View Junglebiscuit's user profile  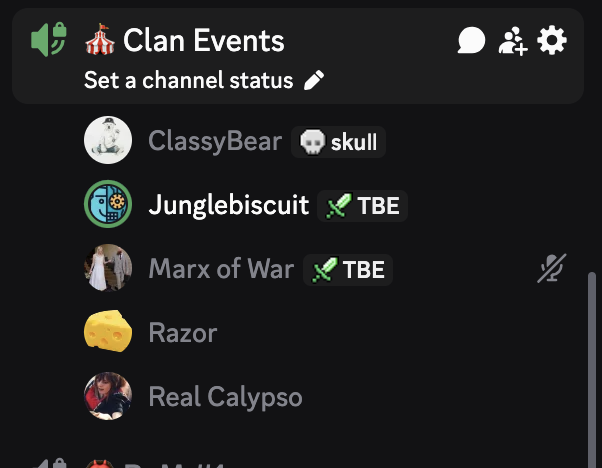[x=228, y=206]
